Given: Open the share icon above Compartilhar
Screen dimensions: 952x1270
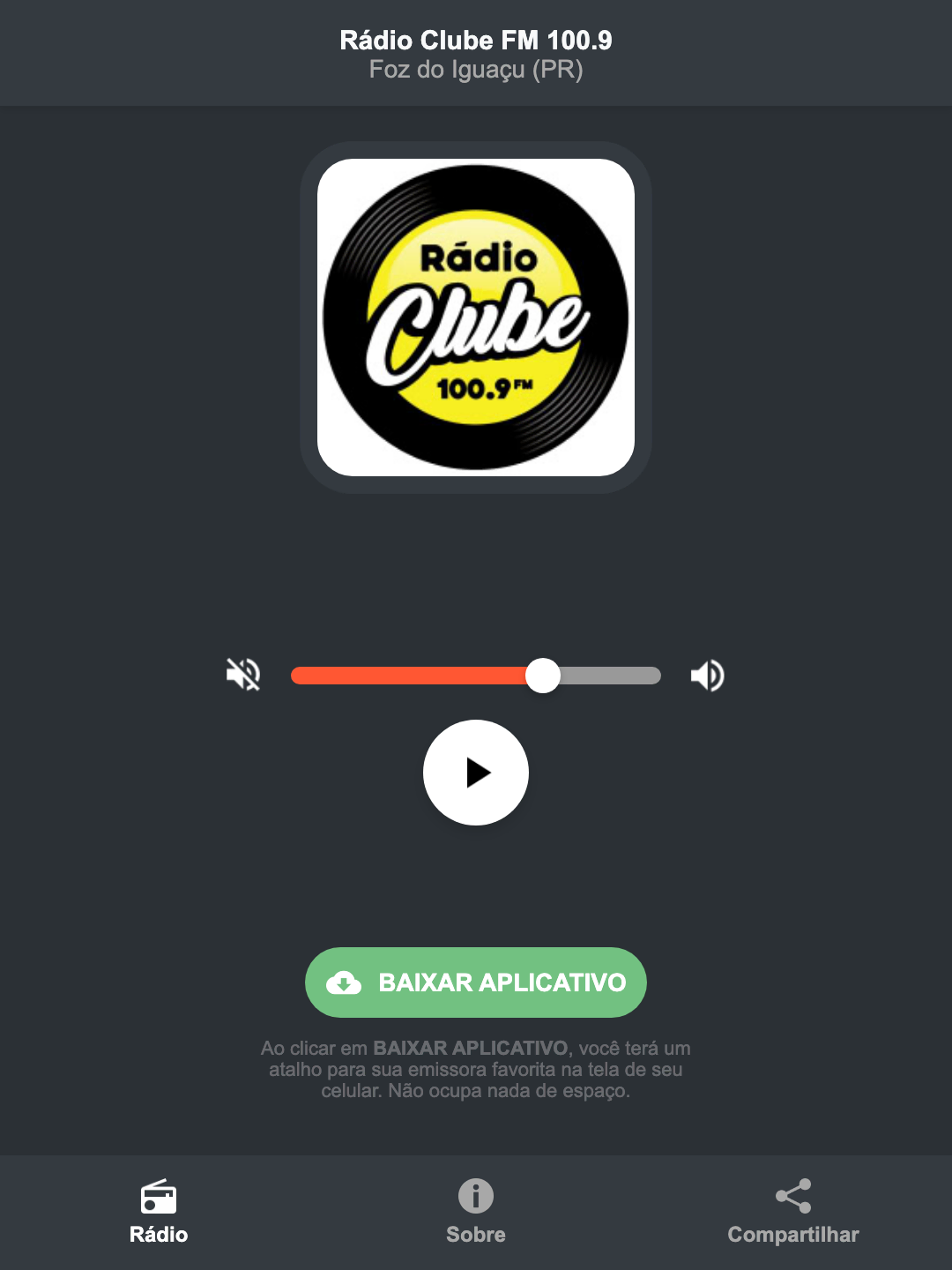Looking at the screenshot, I should point(792,1195).
